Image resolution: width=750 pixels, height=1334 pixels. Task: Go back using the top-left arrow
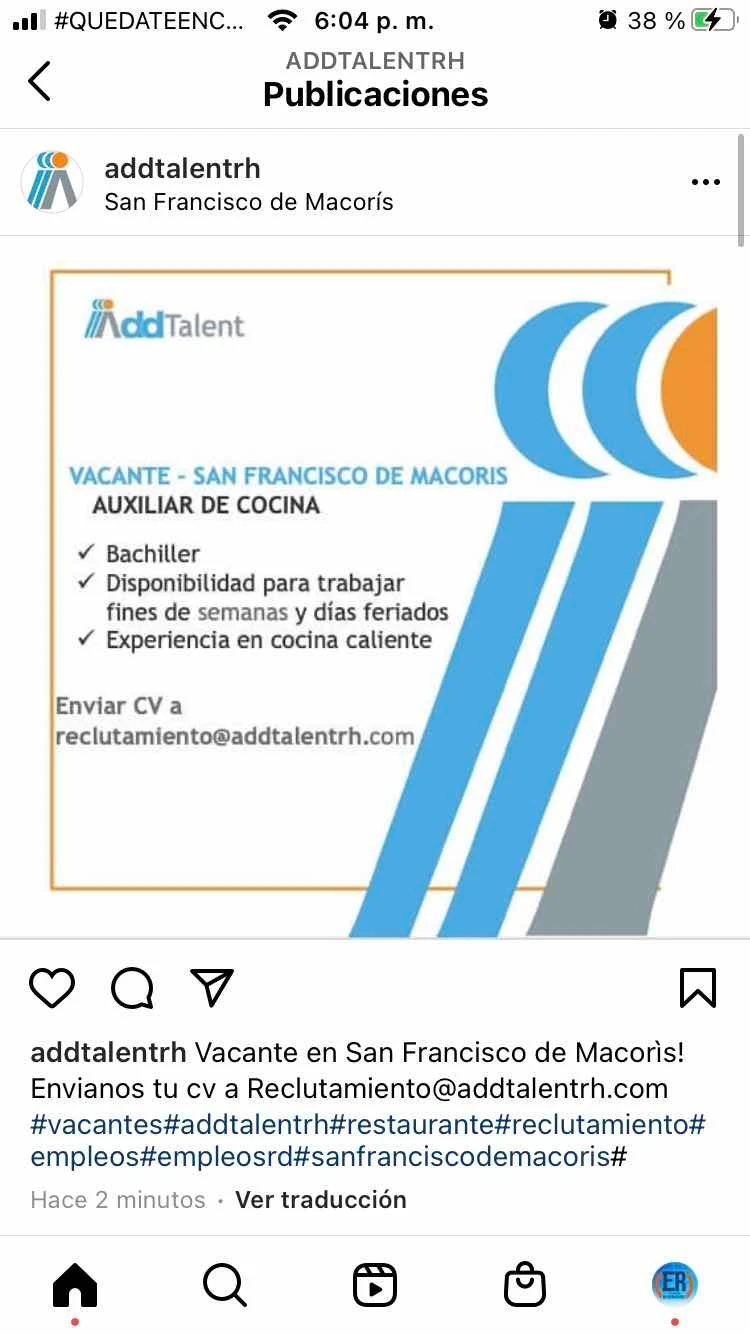pos(39,81)
